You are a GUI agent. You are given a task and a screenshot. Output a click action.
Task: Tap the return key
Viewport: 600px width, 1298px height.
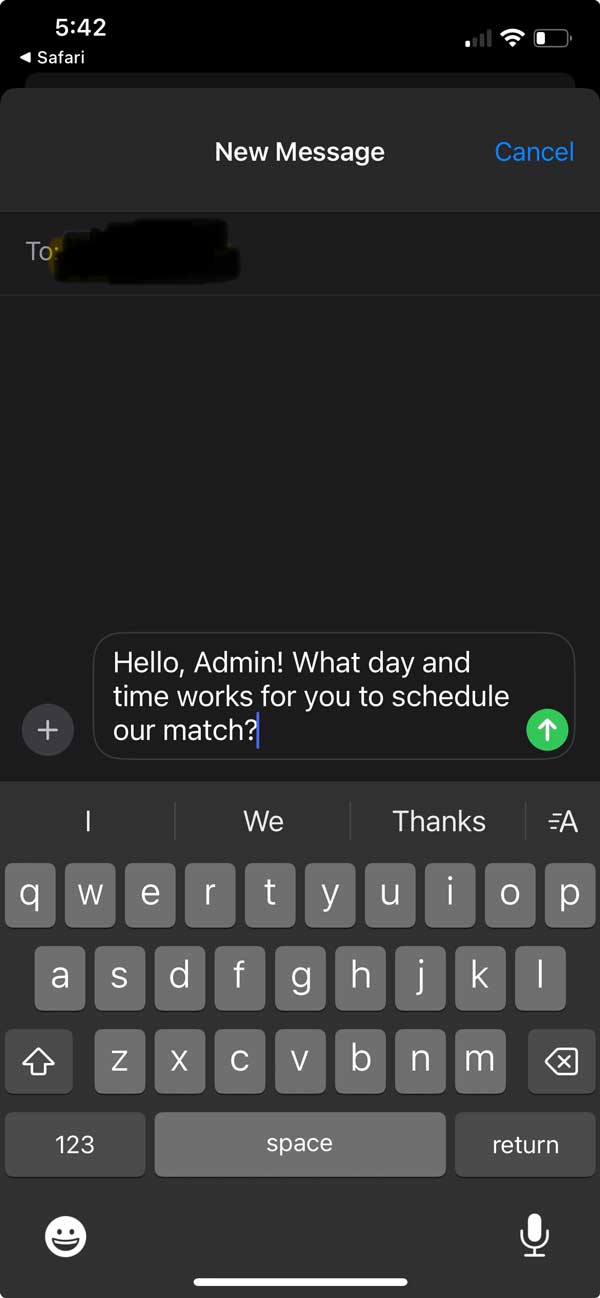point(525,1145)
